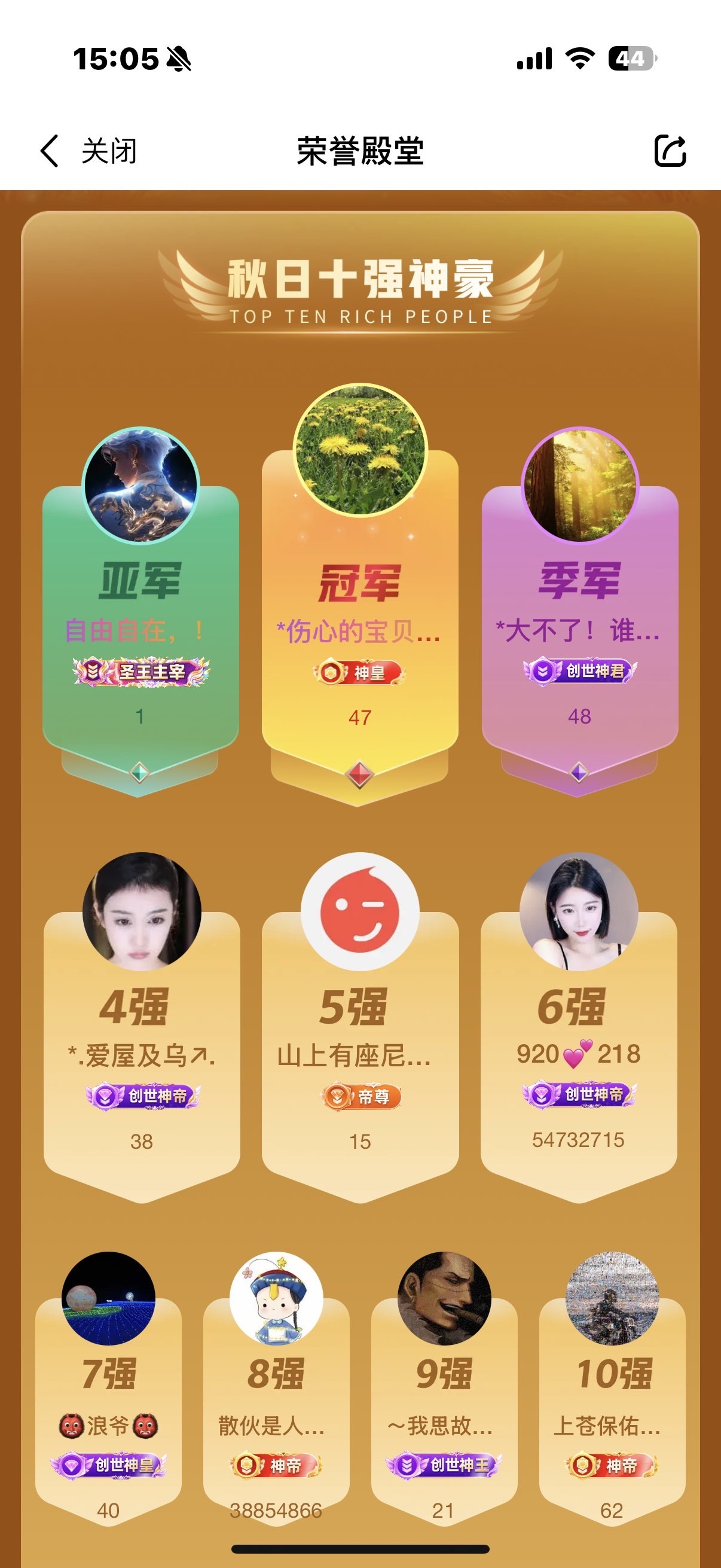Tap the back arrow to go back
This screenshot has height=1568, width=721.
50,150
